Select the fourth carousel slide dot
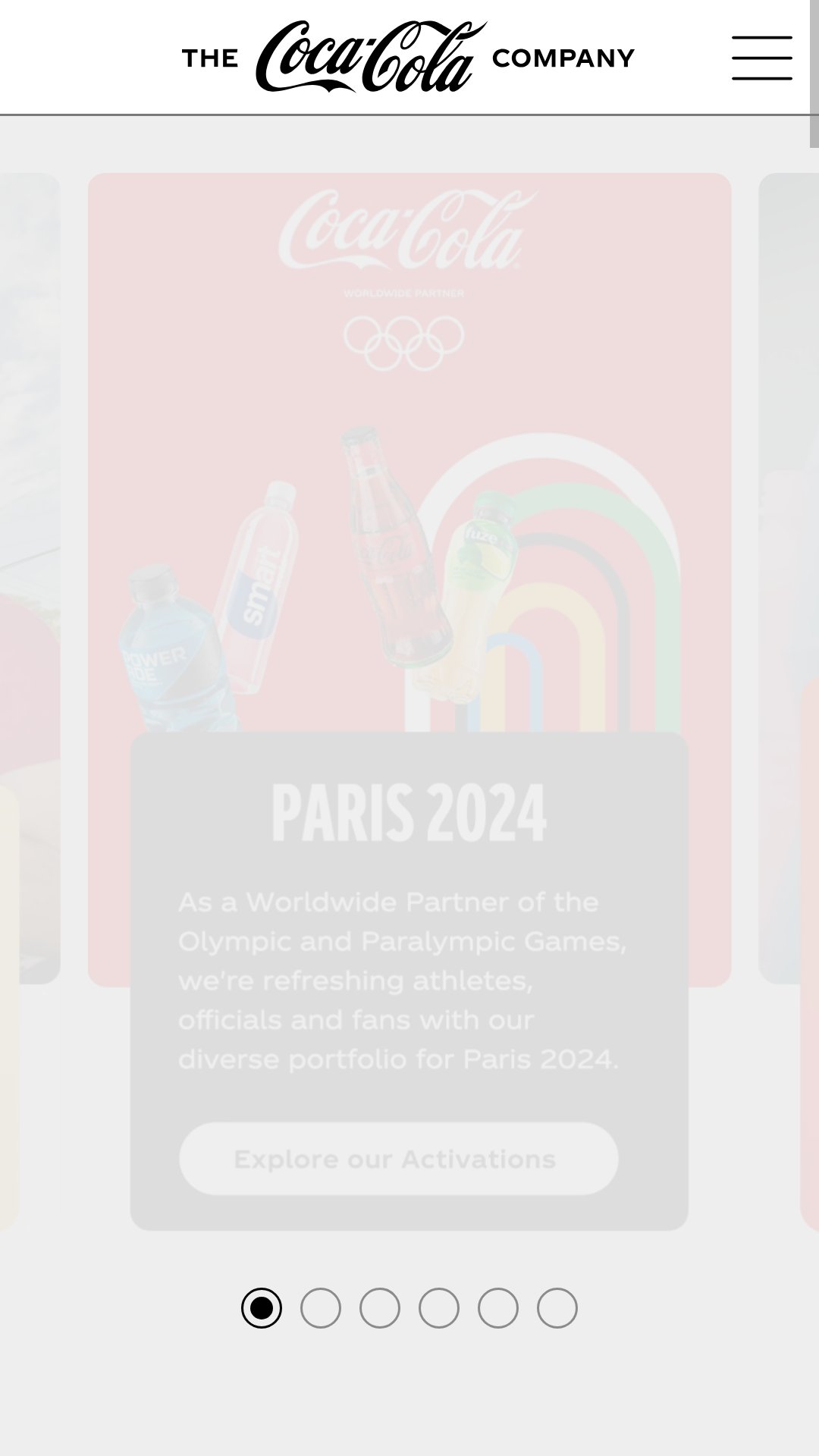819x1456 pixels. [x=439, y=1308]
